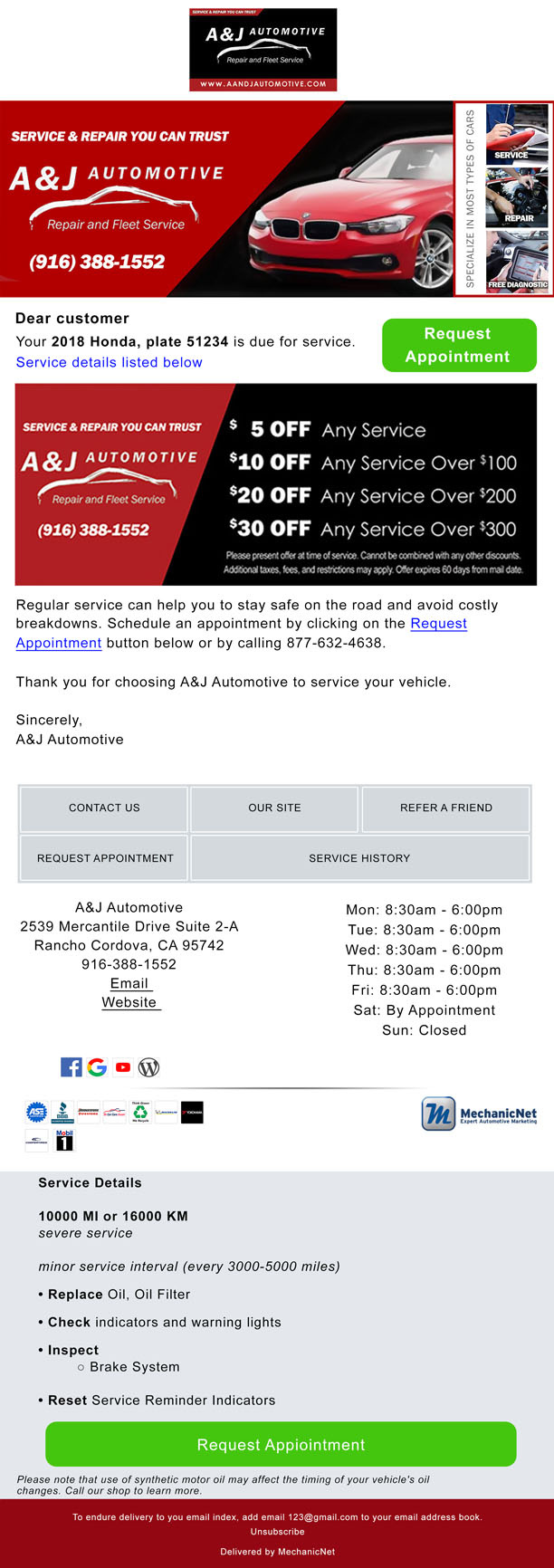
Task: Select Refer a Friend
Action: click(445, 808)
